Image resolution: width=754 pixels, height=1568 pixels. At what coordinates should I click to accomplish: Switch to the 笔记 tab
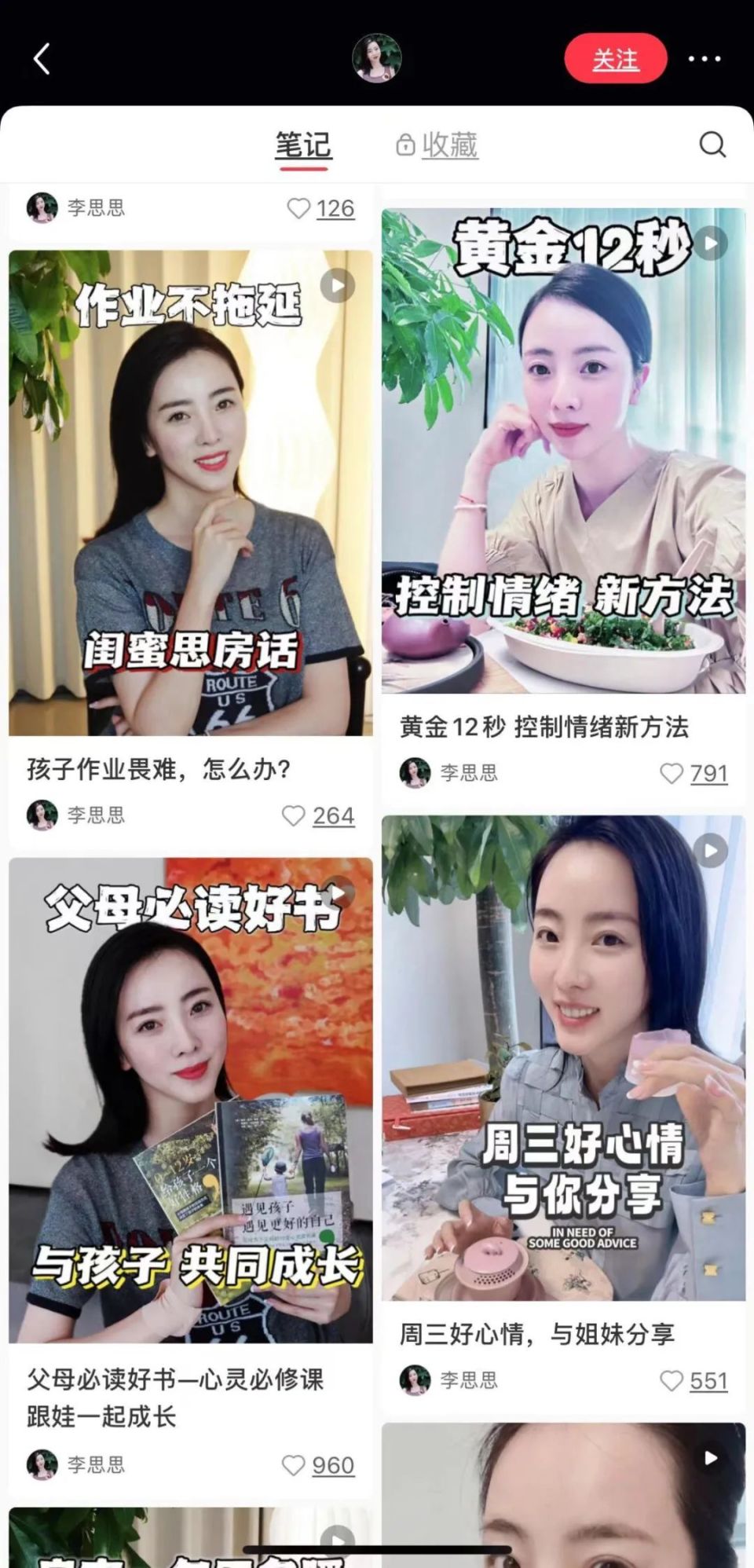click(x=303, y=145)
